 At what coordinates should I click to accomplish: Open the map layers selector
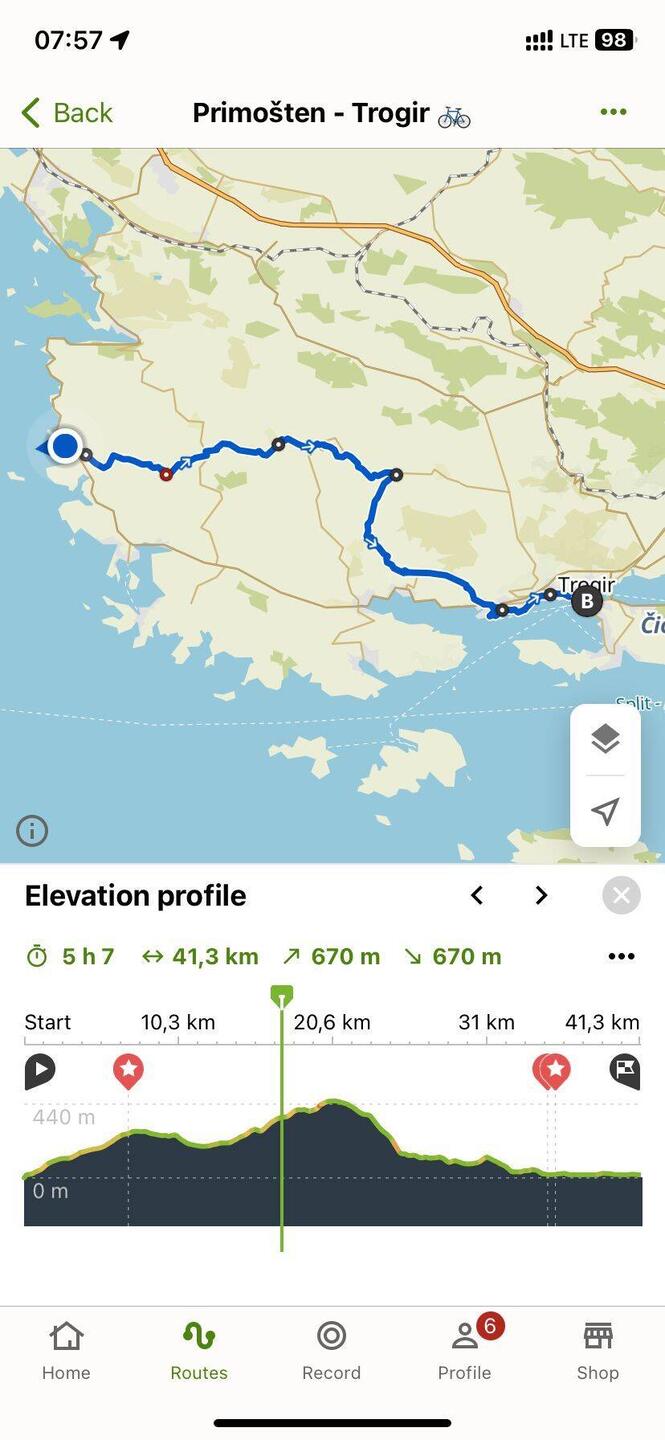click(x=605, y=739)
